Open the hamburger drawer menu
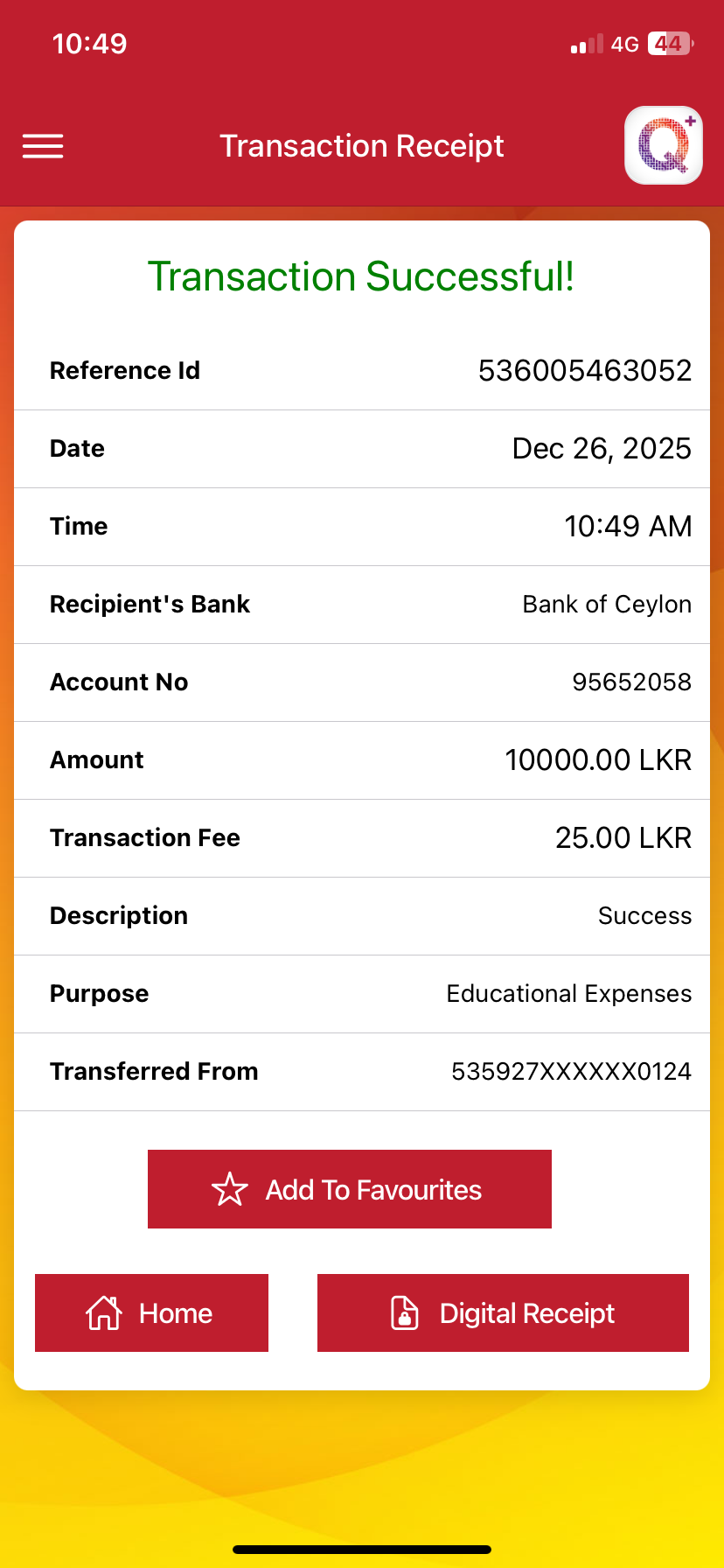This screenshot has width=724, height=1568. click(x=43, y=146)
